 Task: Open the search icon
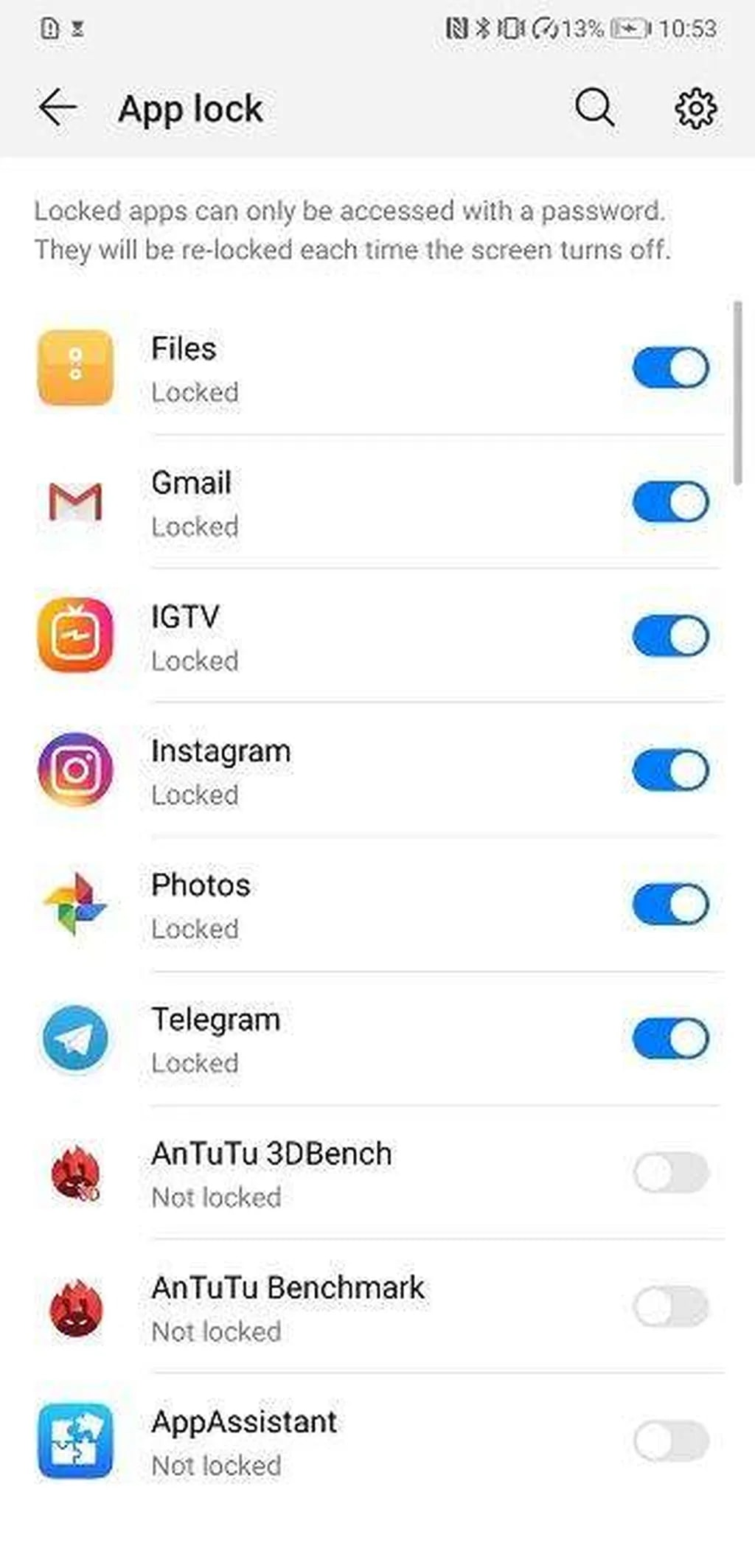point(594,108)
